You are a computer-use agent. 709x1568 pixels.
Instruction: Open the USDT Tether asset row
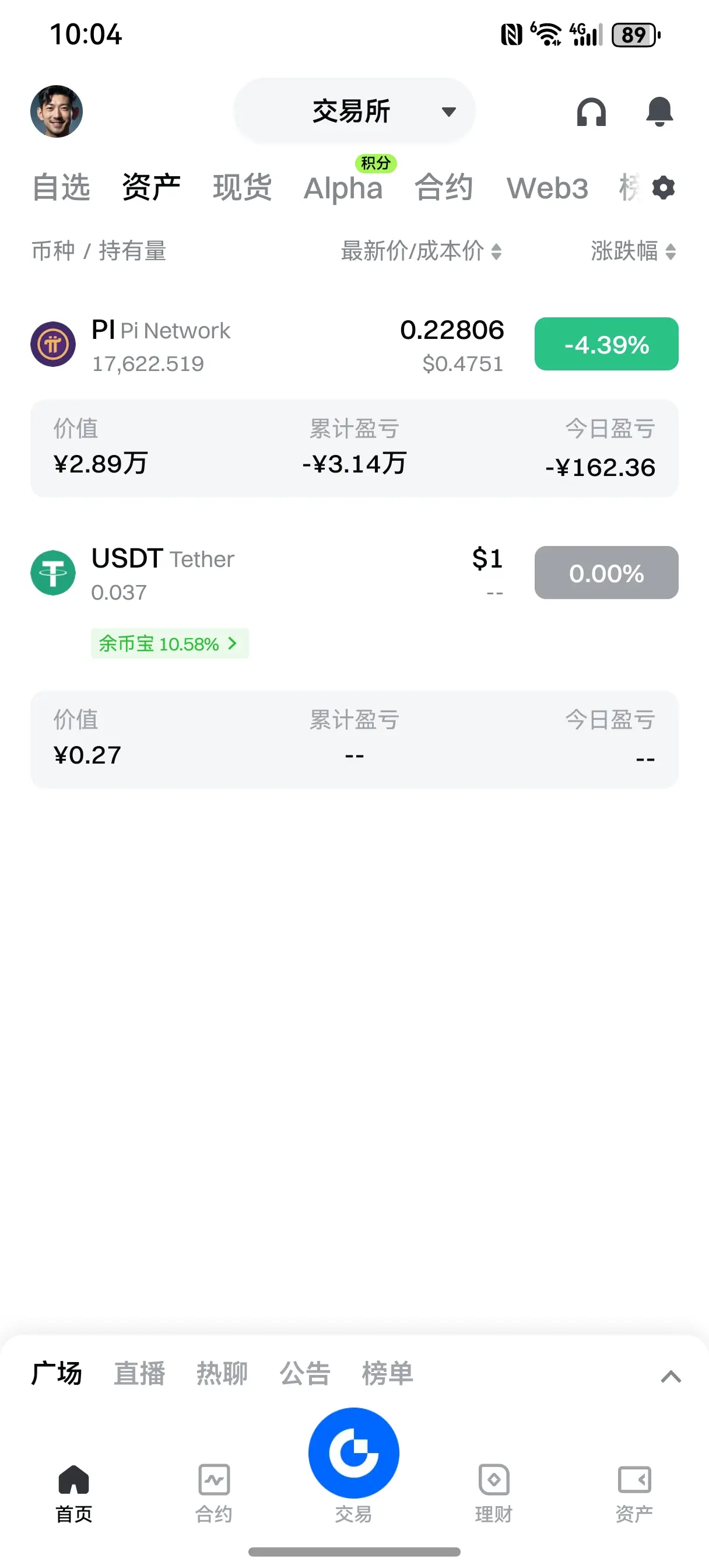click(x=244, y=573)
